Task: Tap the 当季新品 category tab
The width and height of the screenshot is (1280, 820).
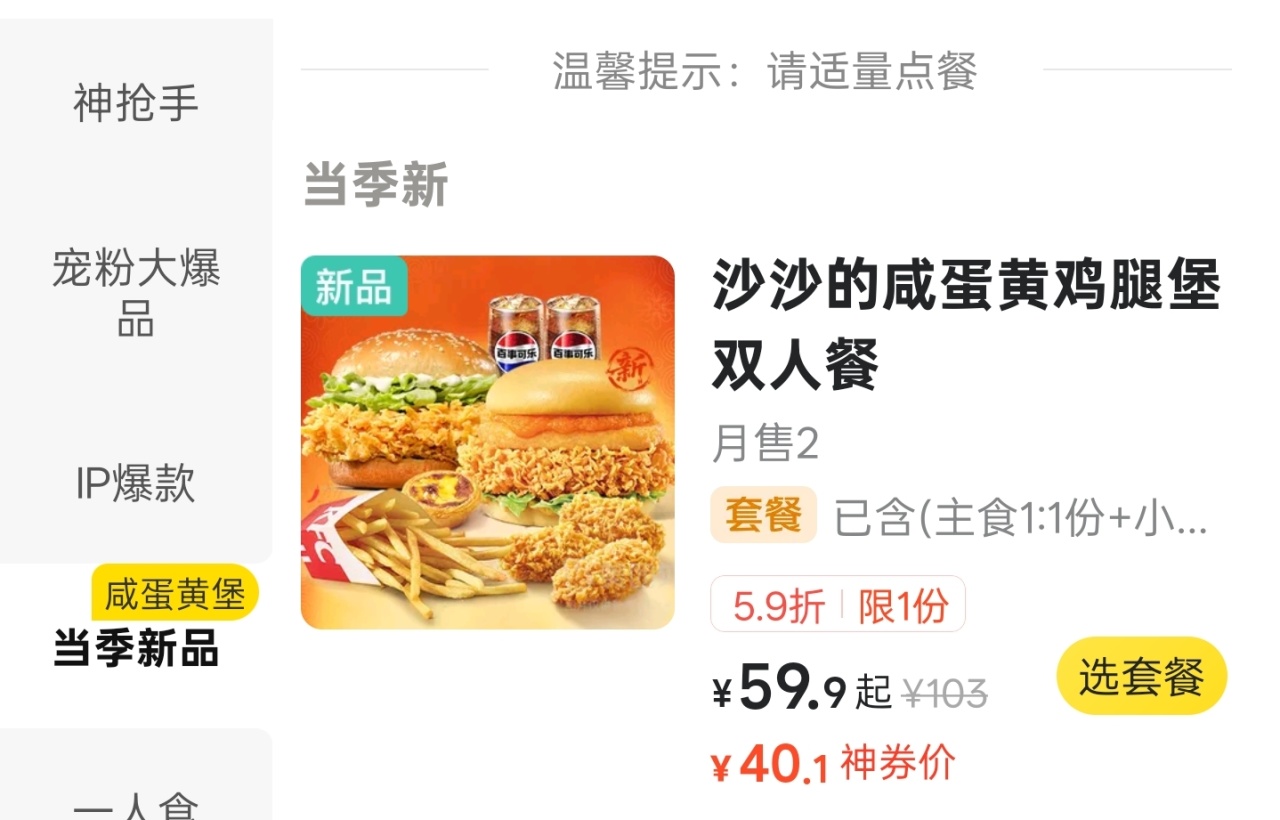Action: point(136,648)
